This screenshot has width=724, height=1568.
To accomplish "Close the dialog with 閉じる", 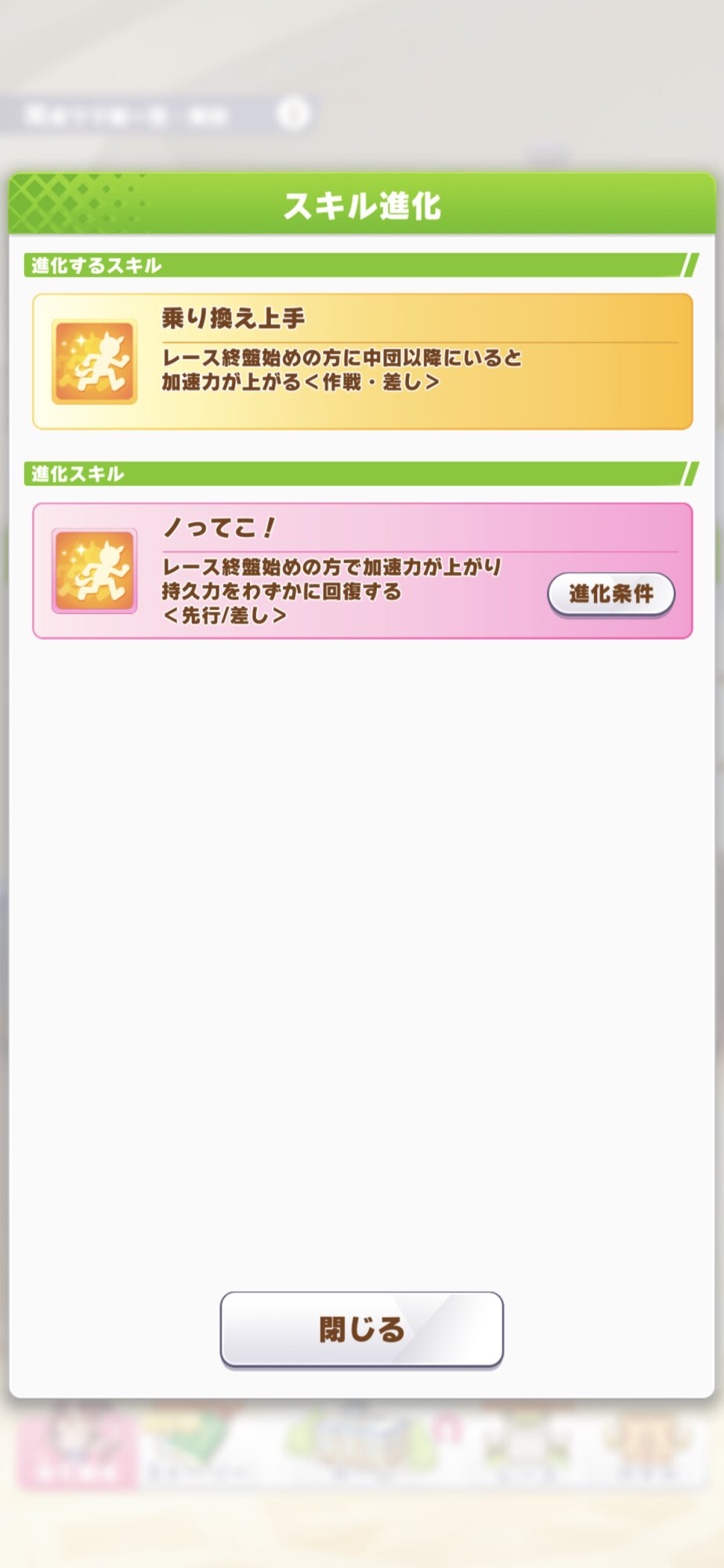I will [x=361, y=1329].
